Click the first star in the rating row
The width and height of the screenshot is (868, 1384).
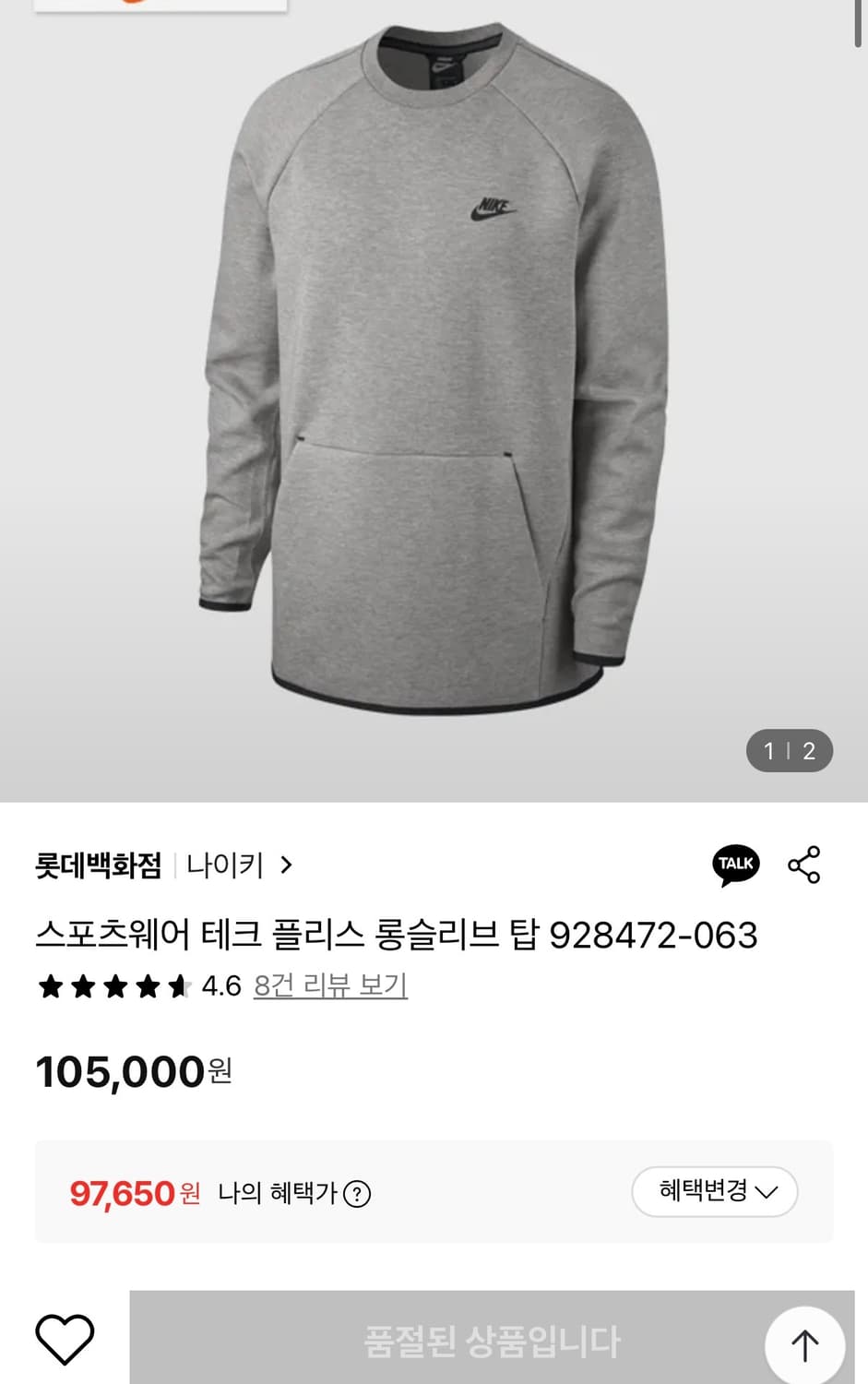point(51,985)
